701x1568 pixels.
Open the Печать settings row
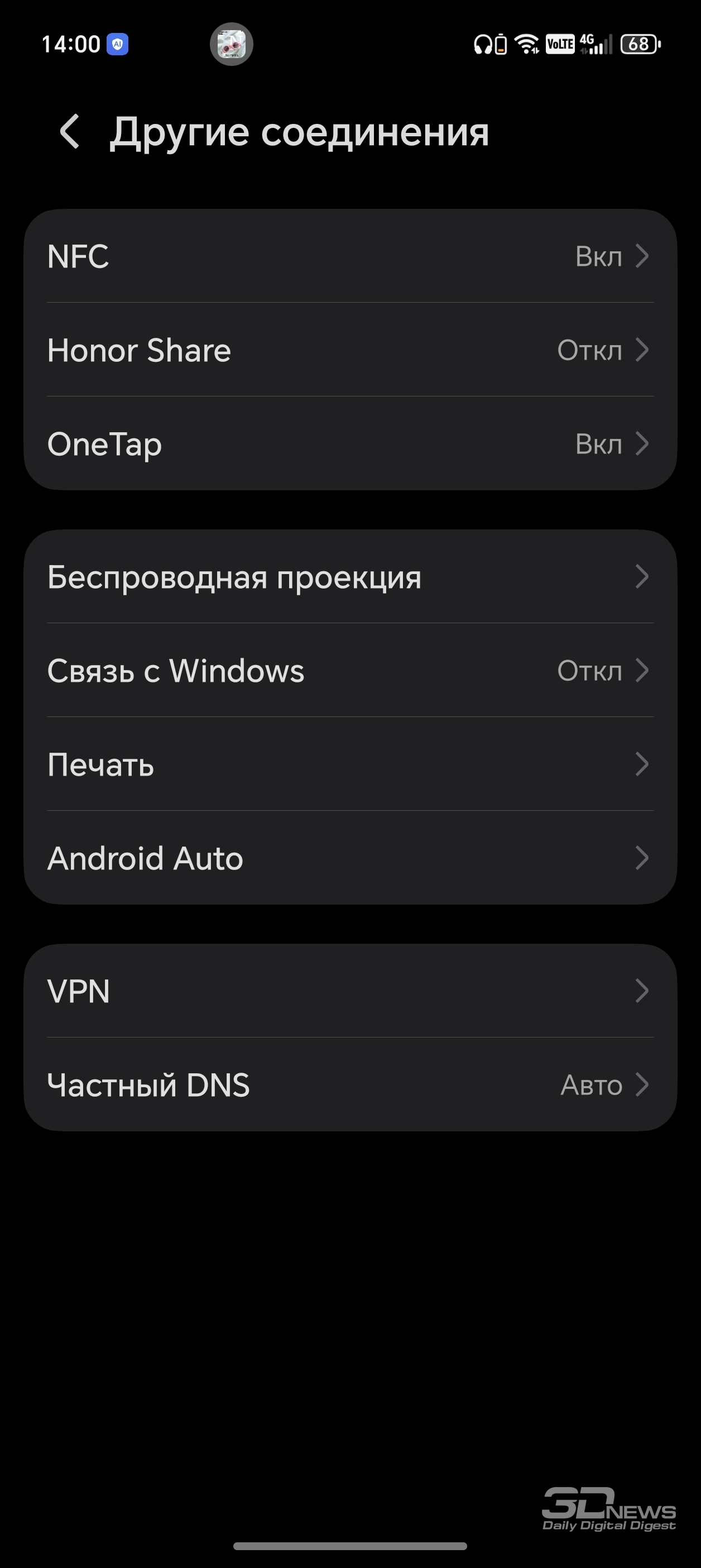click(x=350, y=764)
